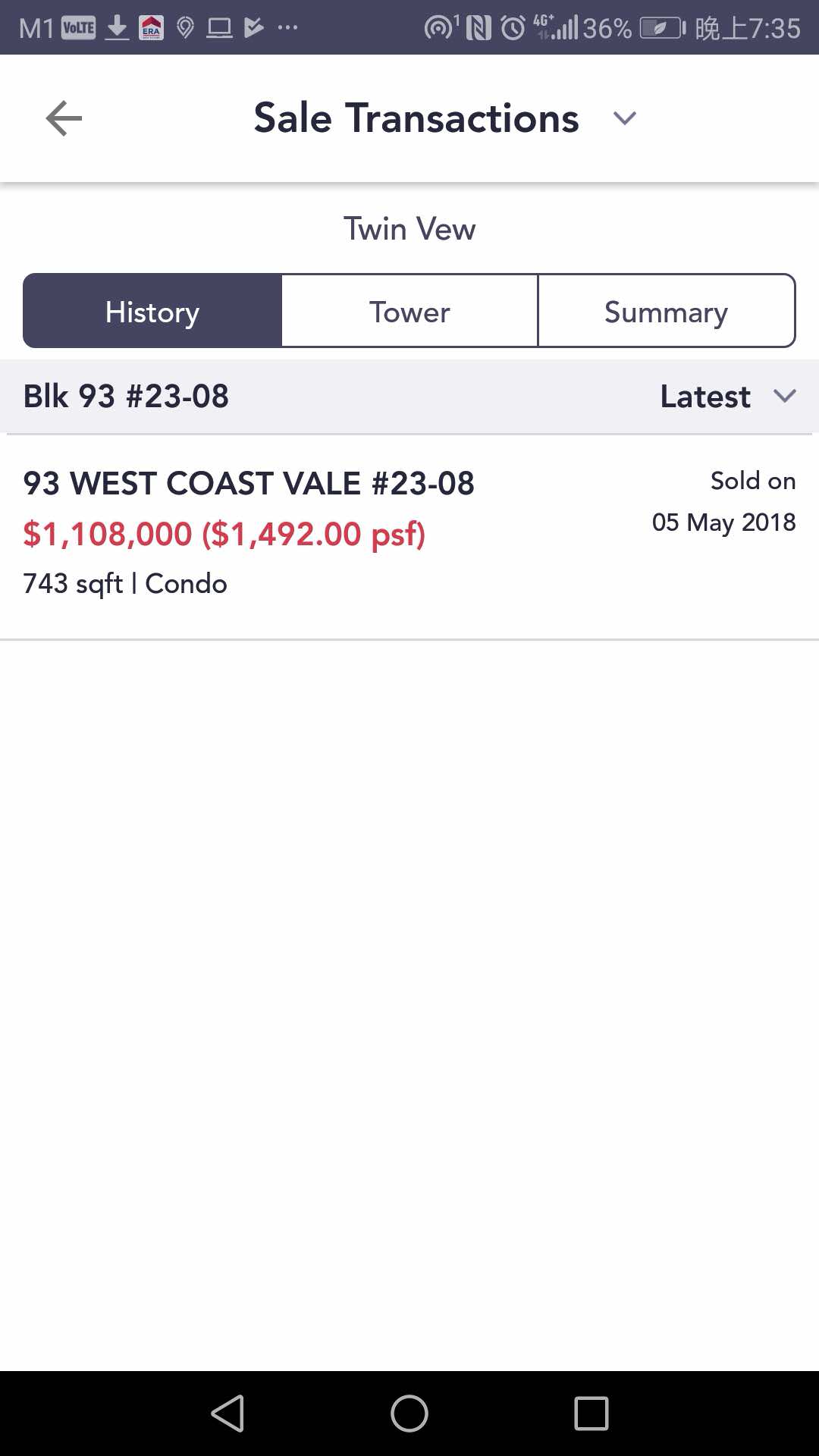Switch to the Tower tab
This screenshot has height=1456, width=819.
pos(409,312)
